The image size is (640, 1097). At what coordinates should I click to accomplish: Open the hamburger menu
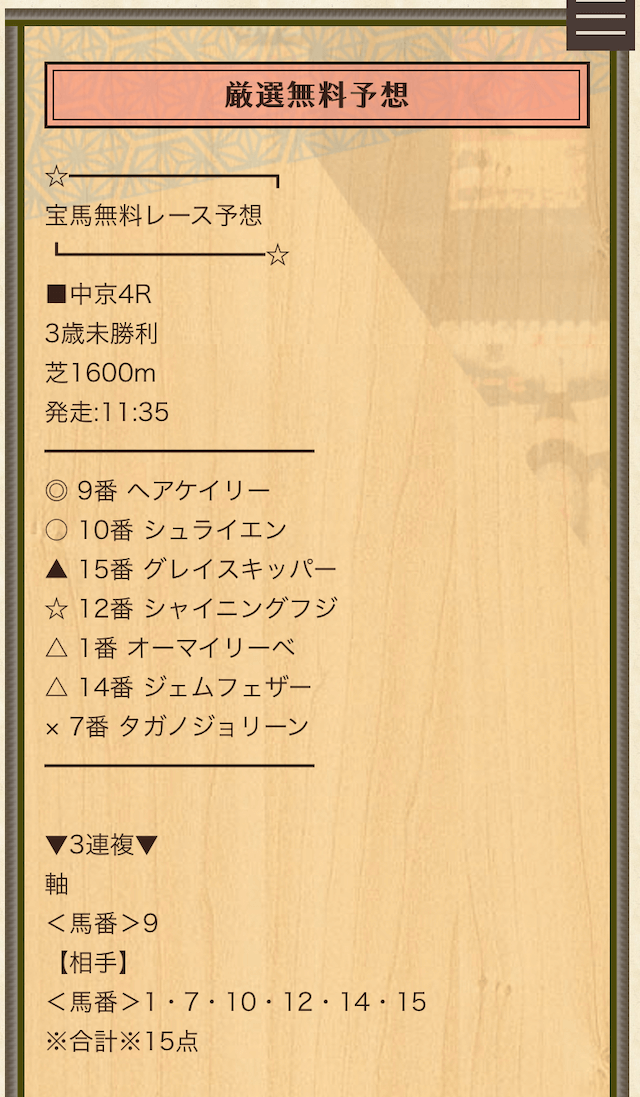601,22
